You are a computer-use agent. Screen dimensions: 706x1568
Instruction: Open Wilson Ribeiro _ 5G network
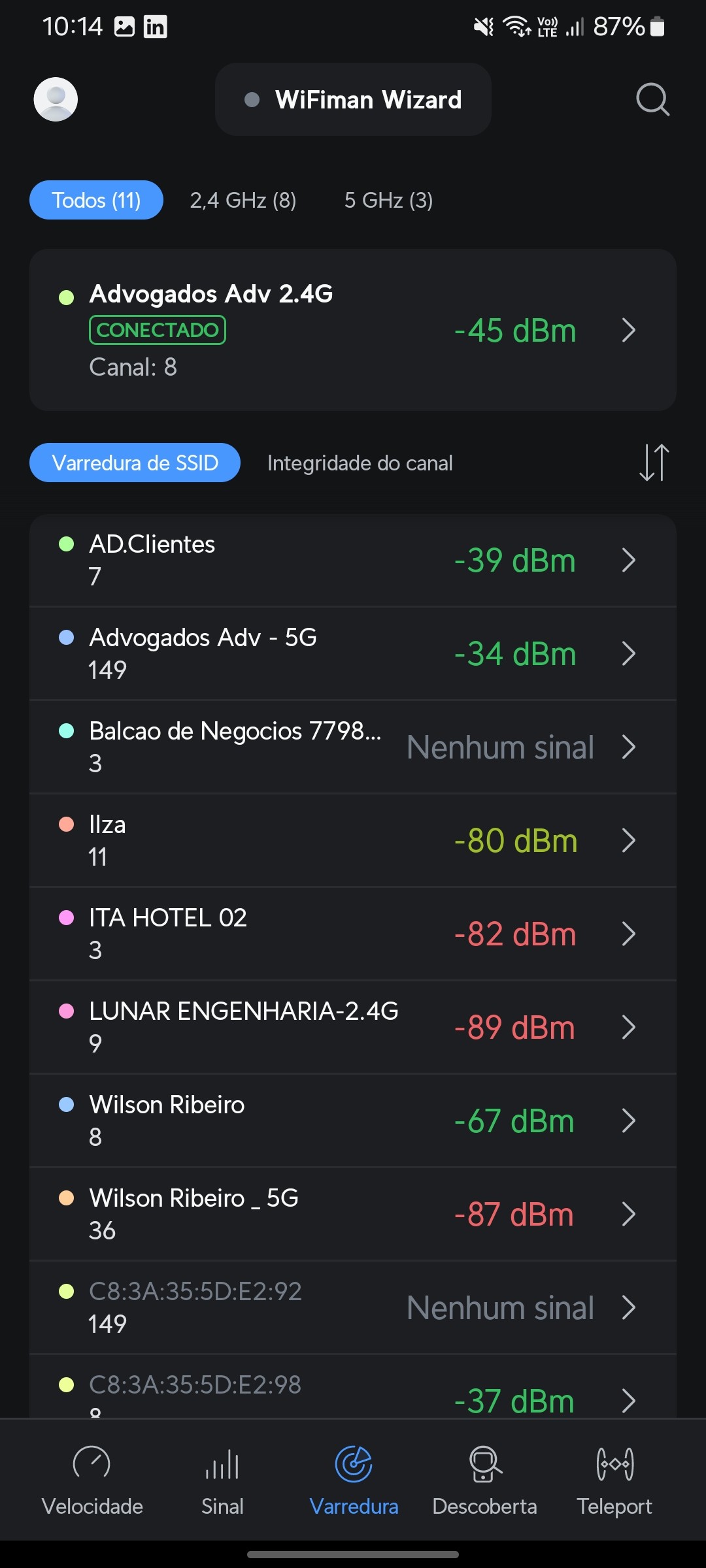pyautogui.click(x=353, y=1215)
